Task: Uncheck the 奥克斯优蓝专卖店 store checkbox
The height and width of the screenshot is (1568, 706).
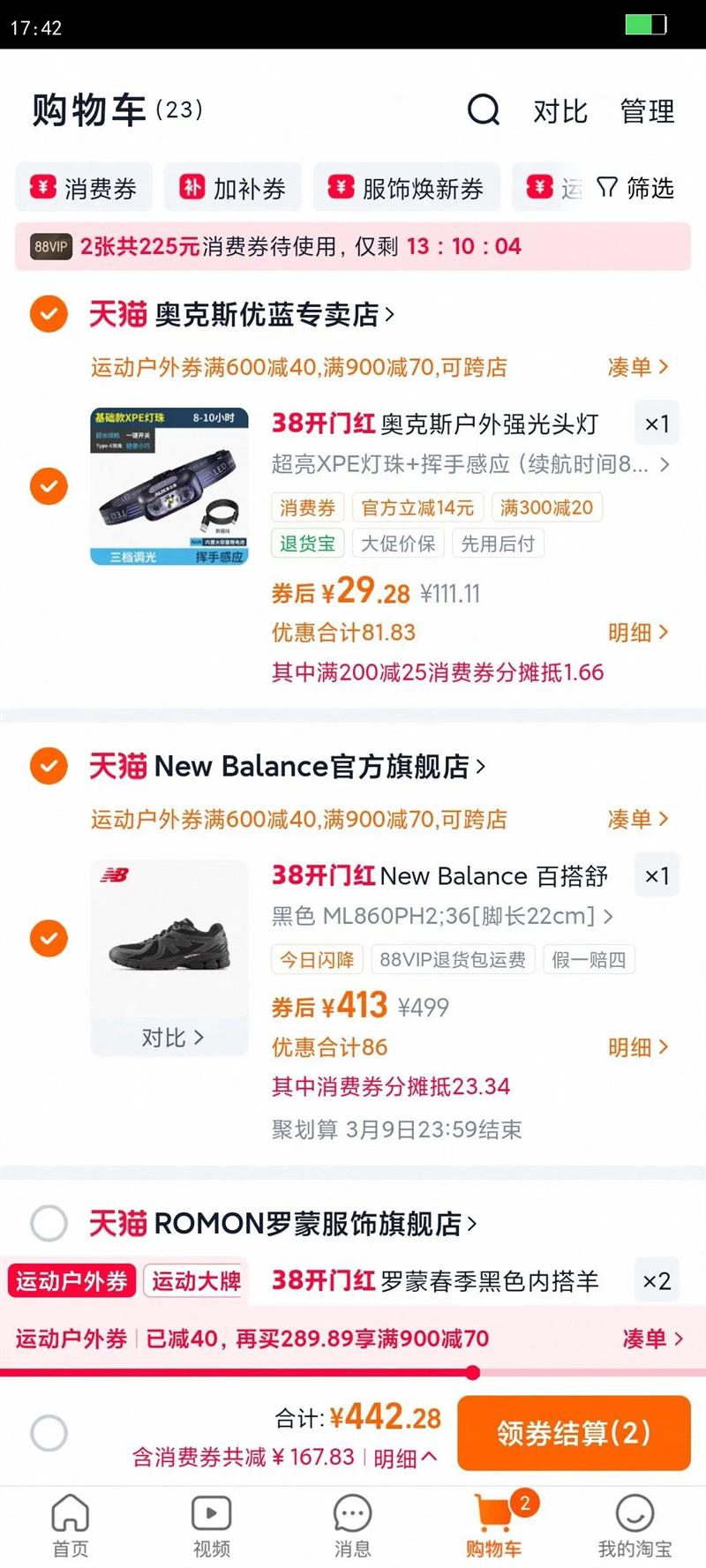Action: [x=49, y=314]
